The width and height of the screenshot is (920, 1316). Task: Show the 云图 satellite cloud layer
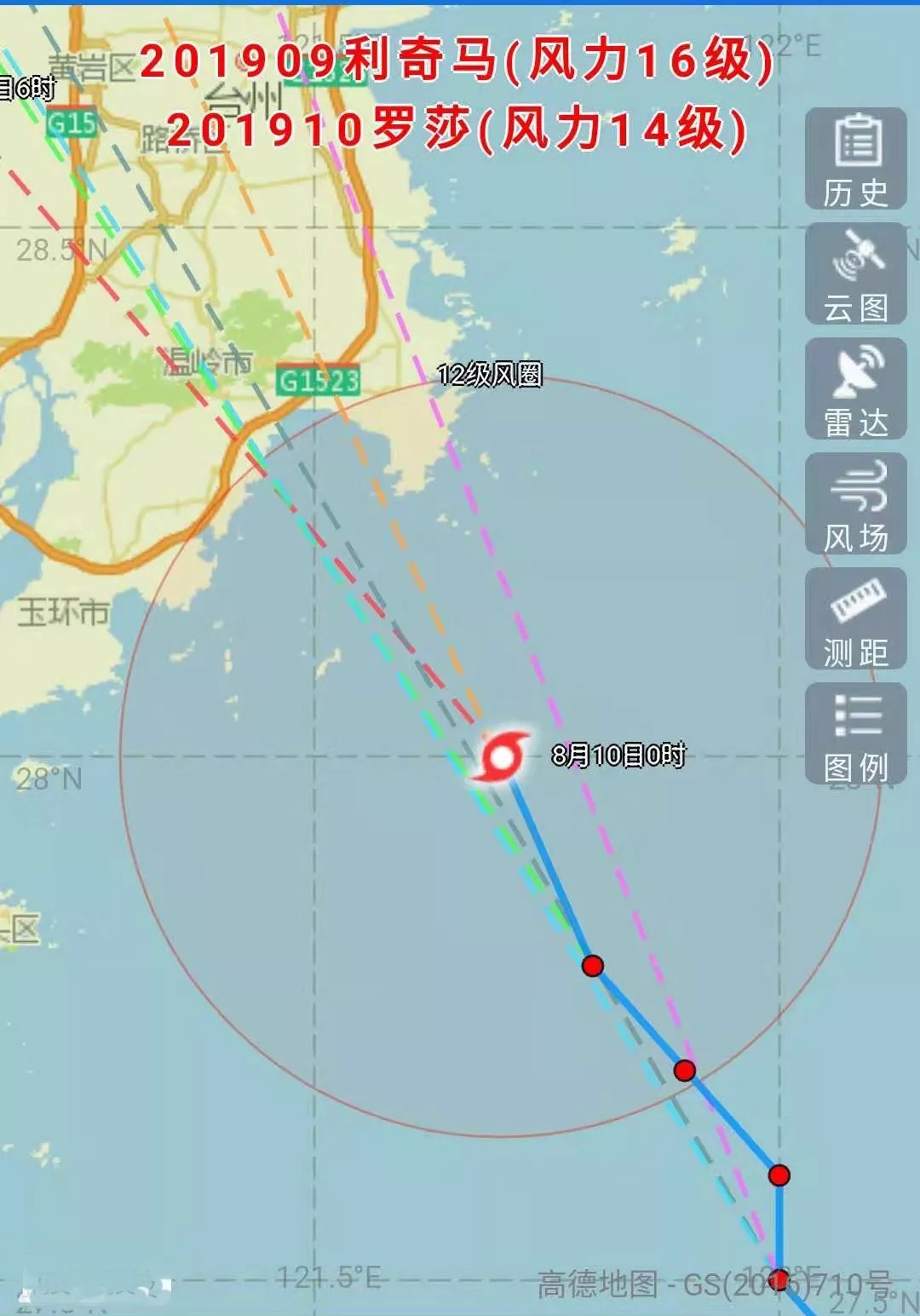point(855,273)
